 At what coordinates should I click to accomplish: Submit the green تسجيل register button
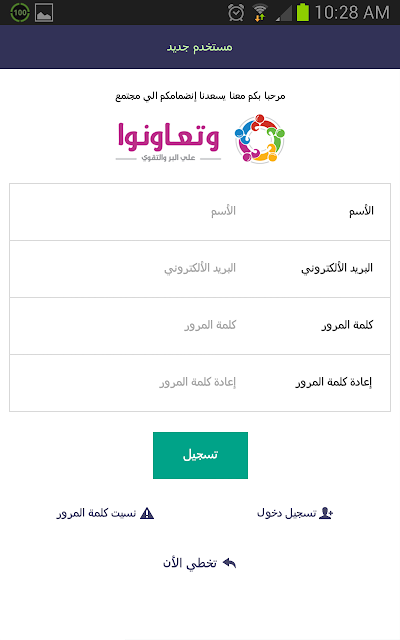pyautogui.click(x=200, y=455)
